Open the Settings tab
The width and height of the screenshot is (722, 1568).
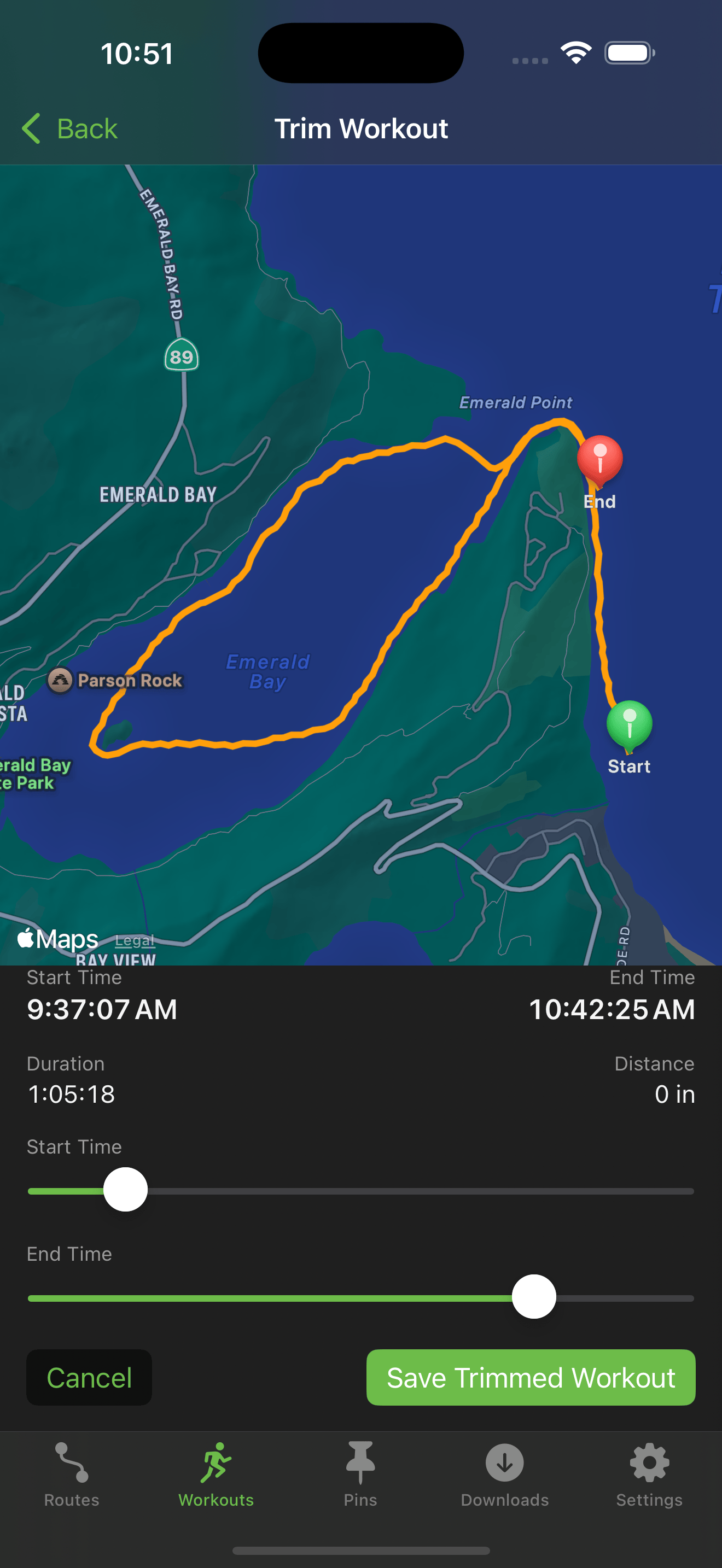(x=649, y=1473)
